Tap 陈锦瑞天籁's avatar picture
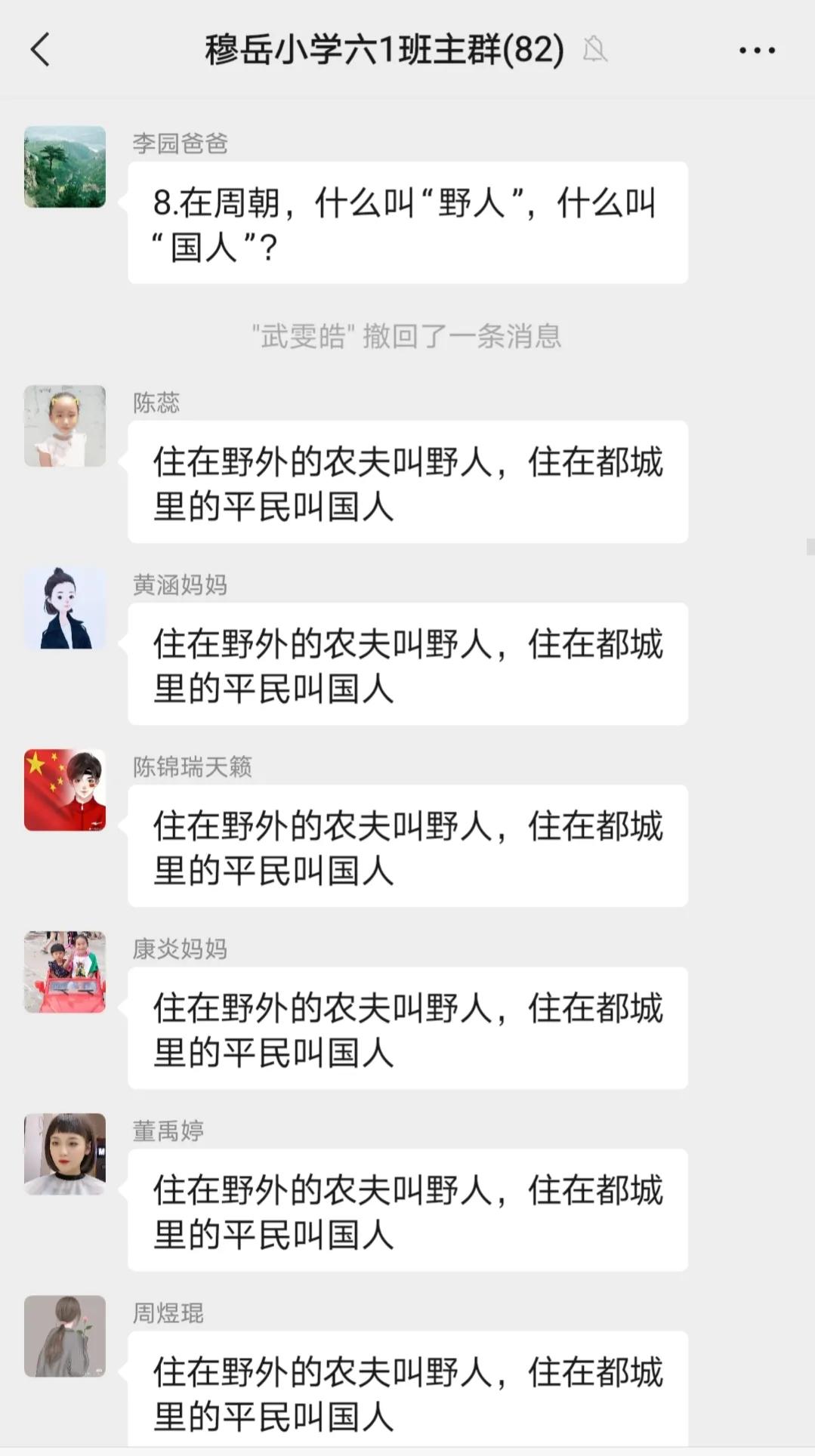 click(x=65, y=790)
